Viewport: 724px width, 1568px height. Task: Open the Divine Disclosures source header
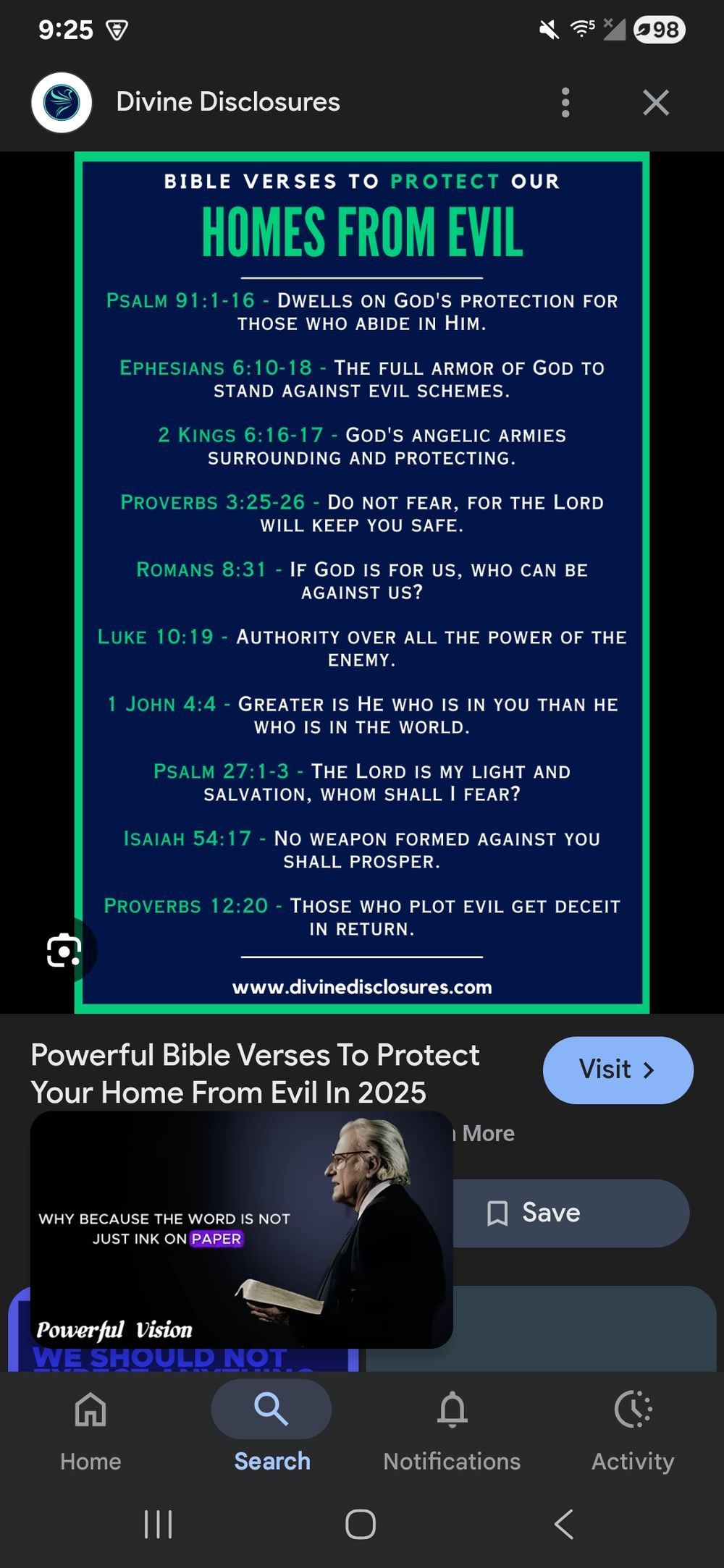point(227,102)
